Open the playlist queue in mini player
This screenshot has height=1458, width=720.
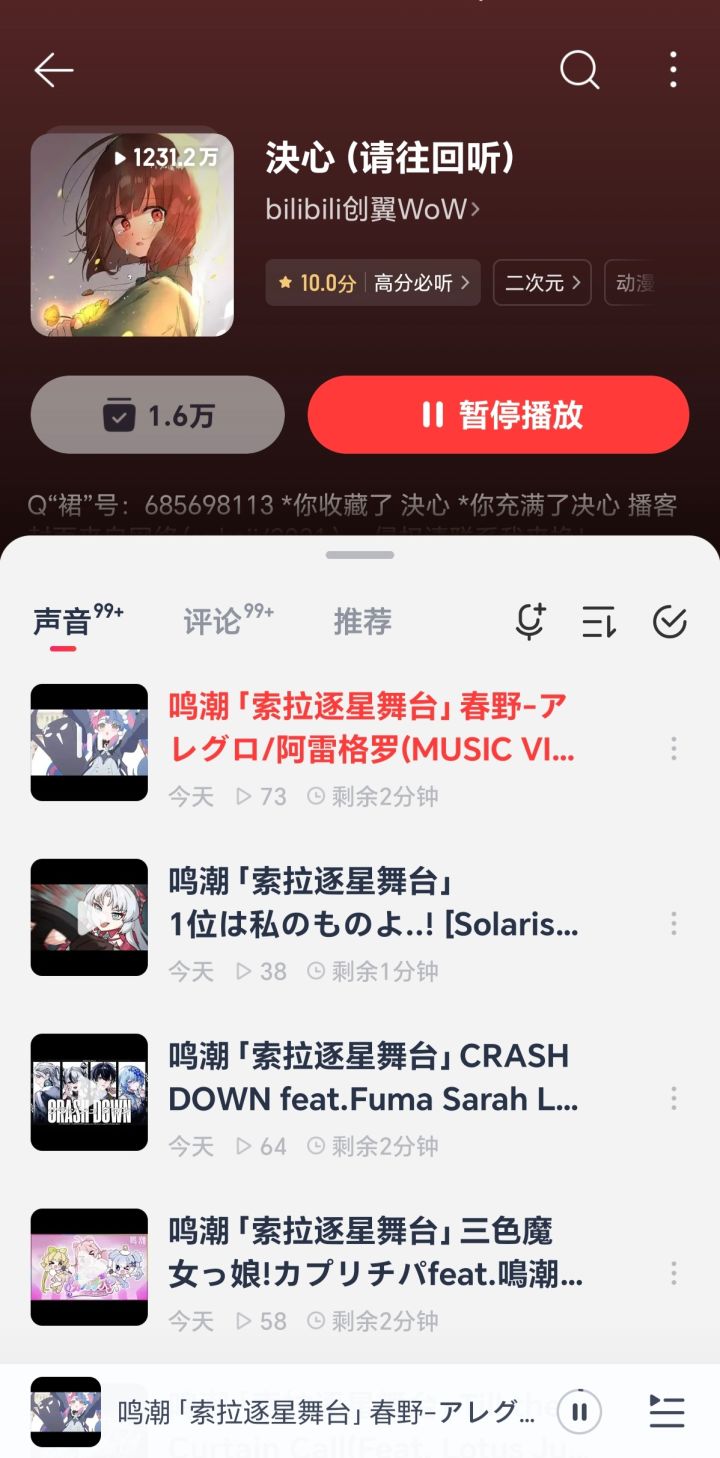666,1412
